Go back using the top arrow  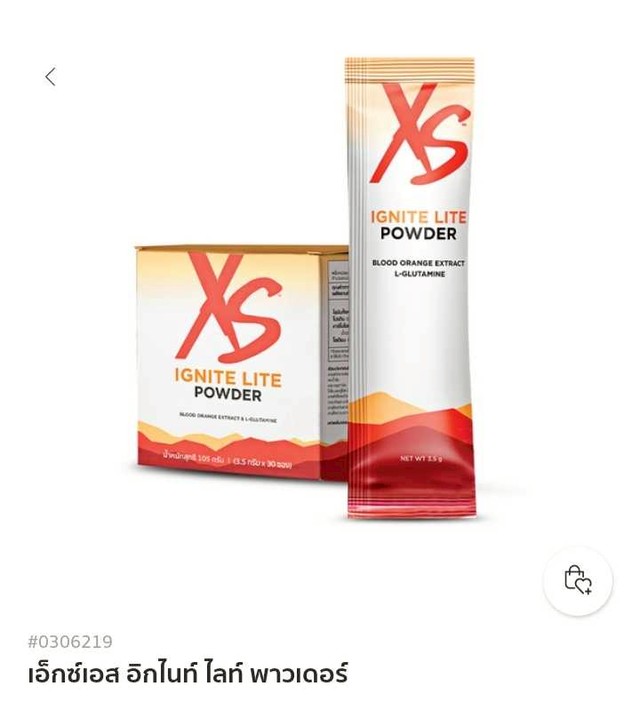[50, 77]
